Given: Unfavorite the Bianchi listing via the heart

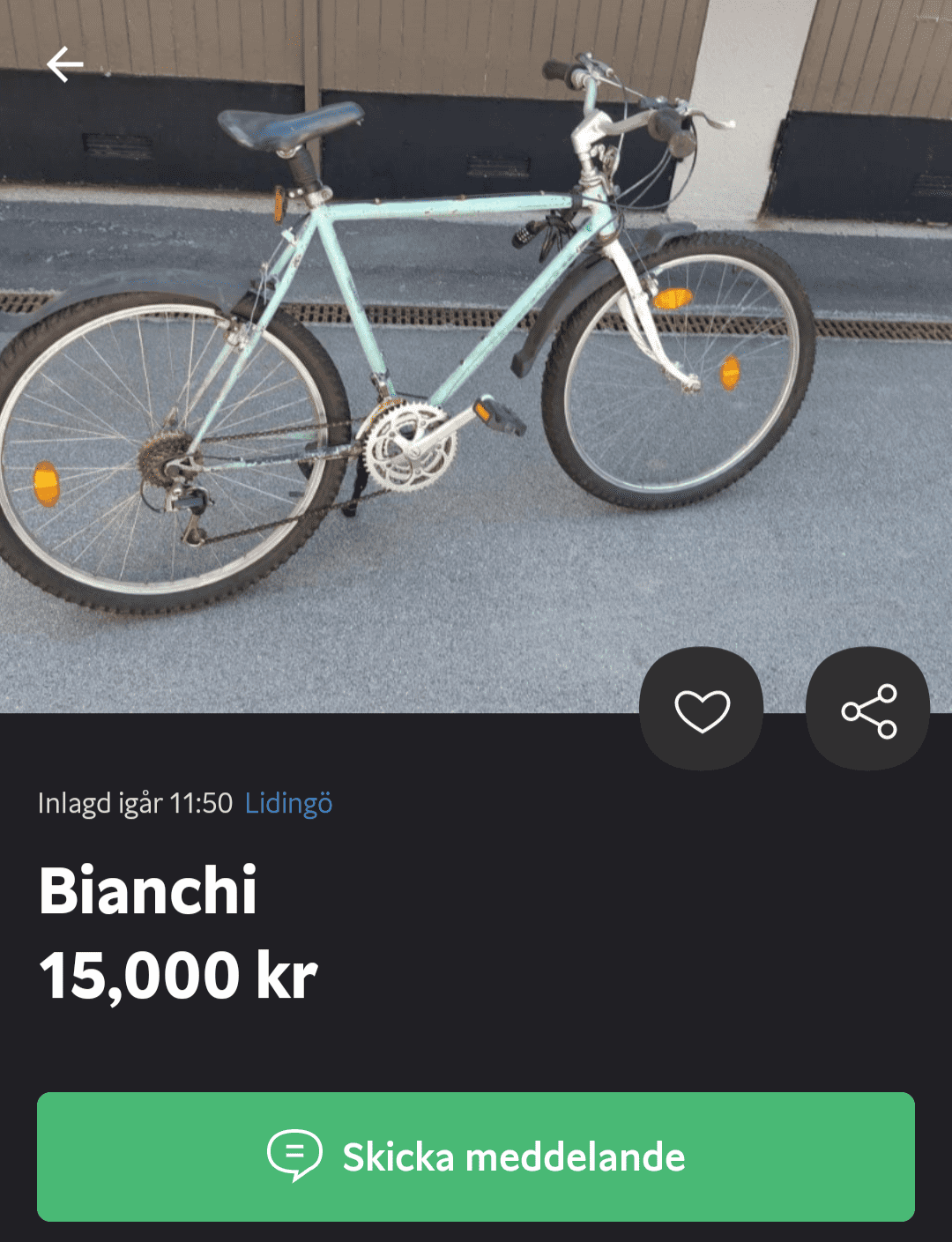Looking at the screenshot, I should coord(701,714).
